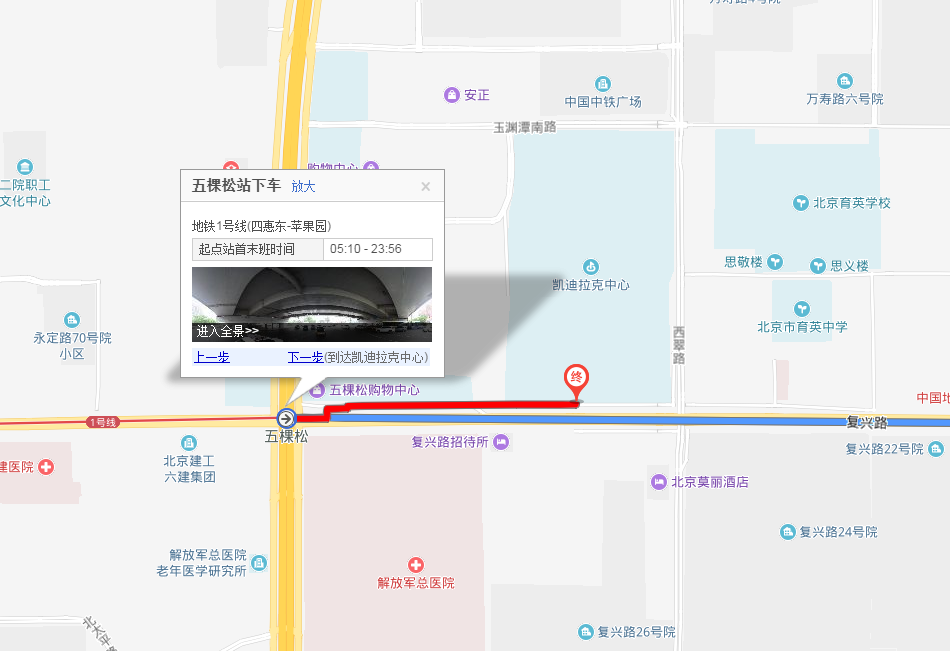Select 复兴路招待所 lodging marker
950x651 pixels.
click(501, 442)
